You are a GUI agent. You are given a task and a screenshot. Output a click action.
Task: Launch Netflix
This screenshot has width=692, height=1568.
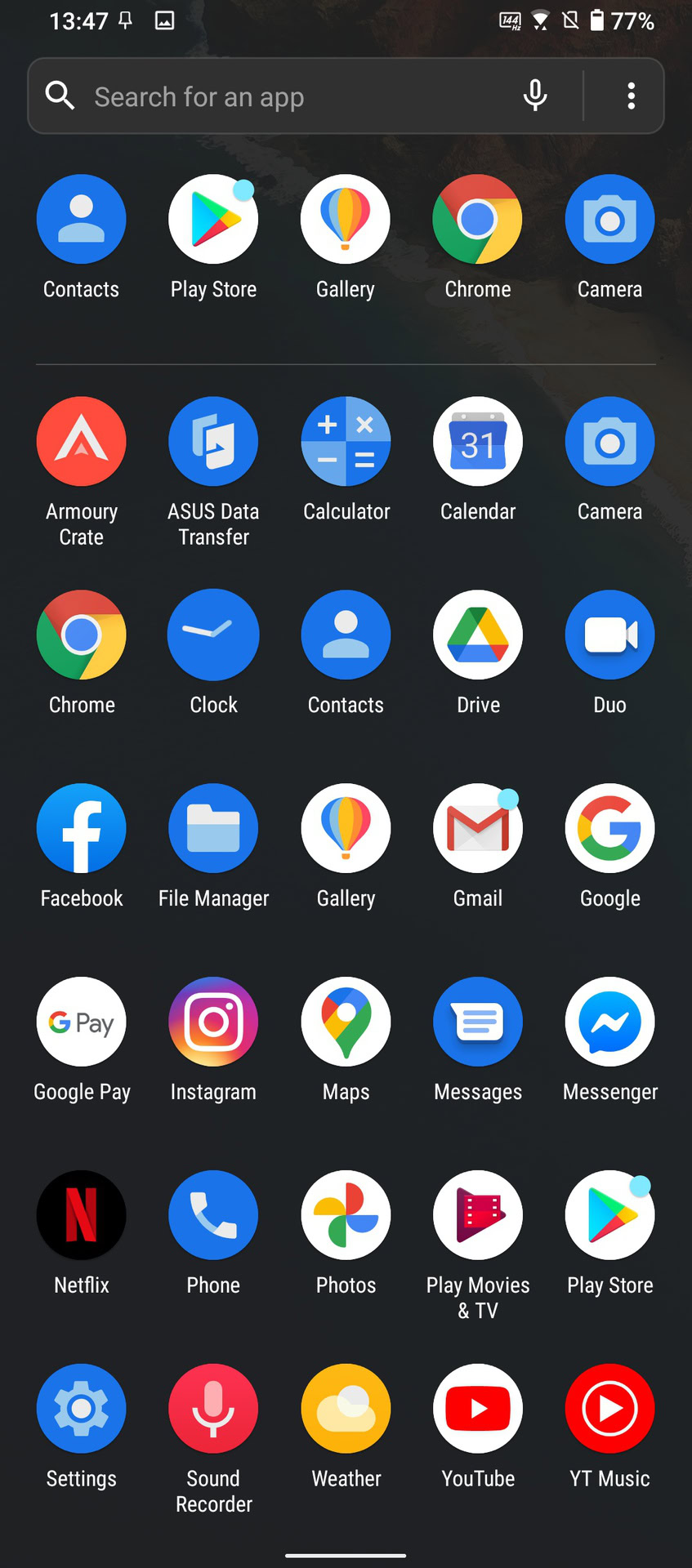coord(82,1216)
